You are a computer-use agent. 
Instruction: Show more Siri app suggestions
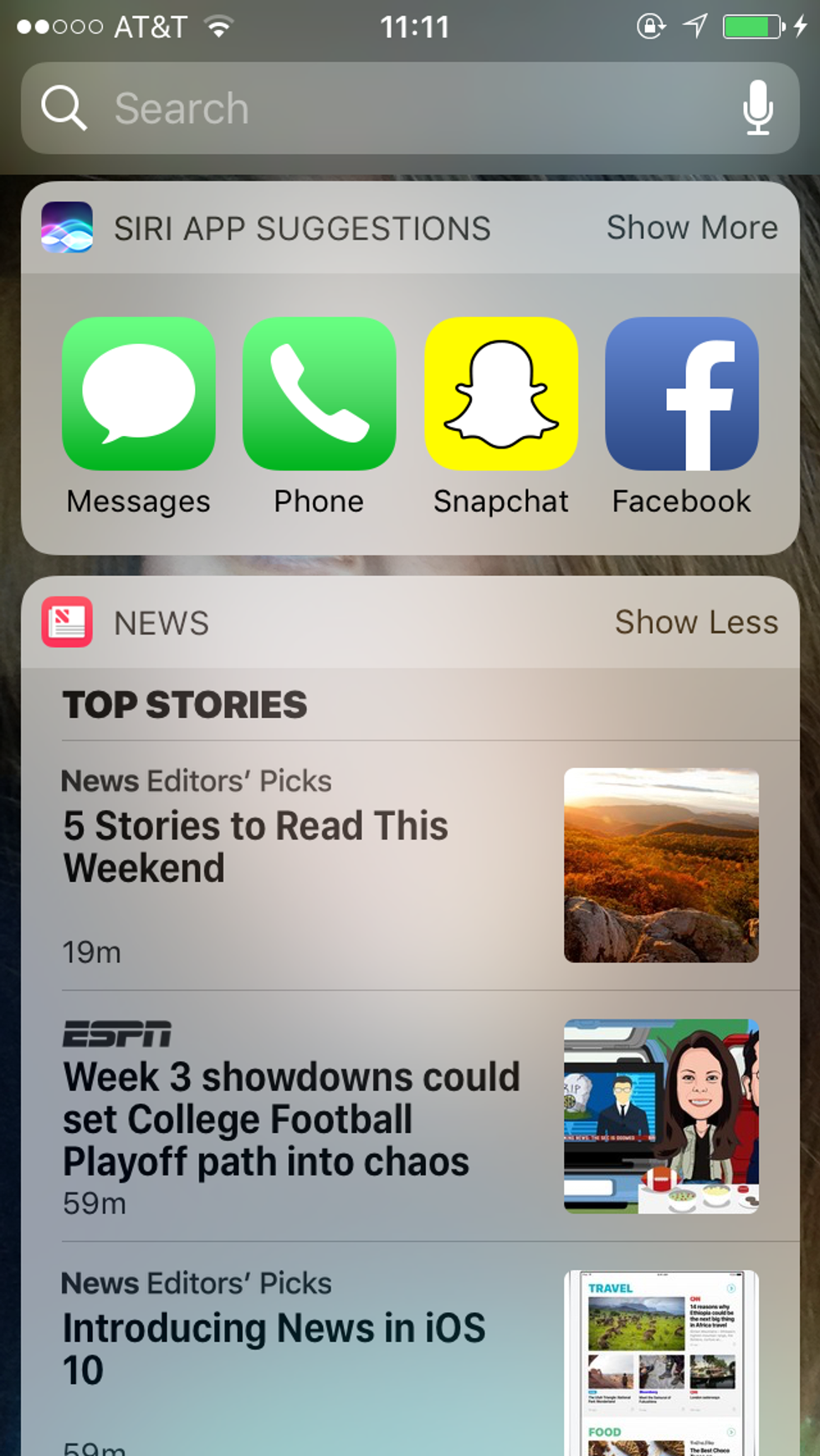pos(692,228)
